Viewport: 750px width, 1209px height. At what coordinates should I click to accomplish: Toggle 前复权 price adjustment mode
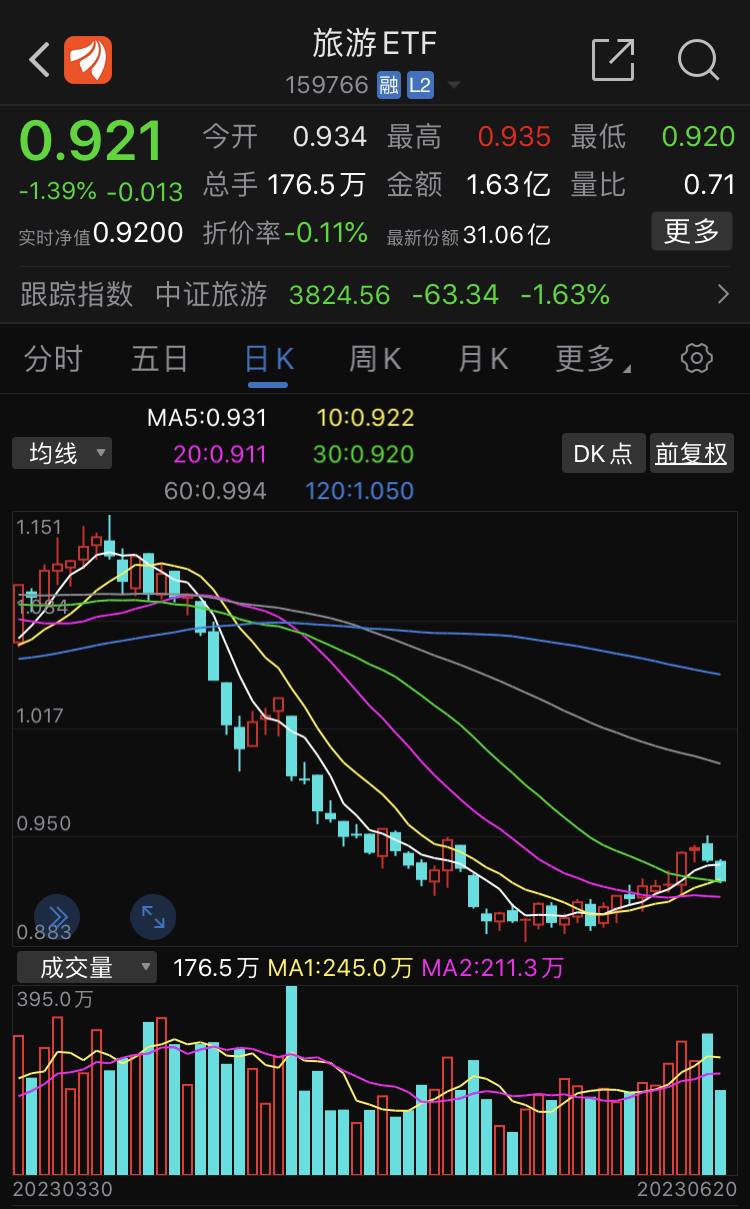tap(692, 453)
